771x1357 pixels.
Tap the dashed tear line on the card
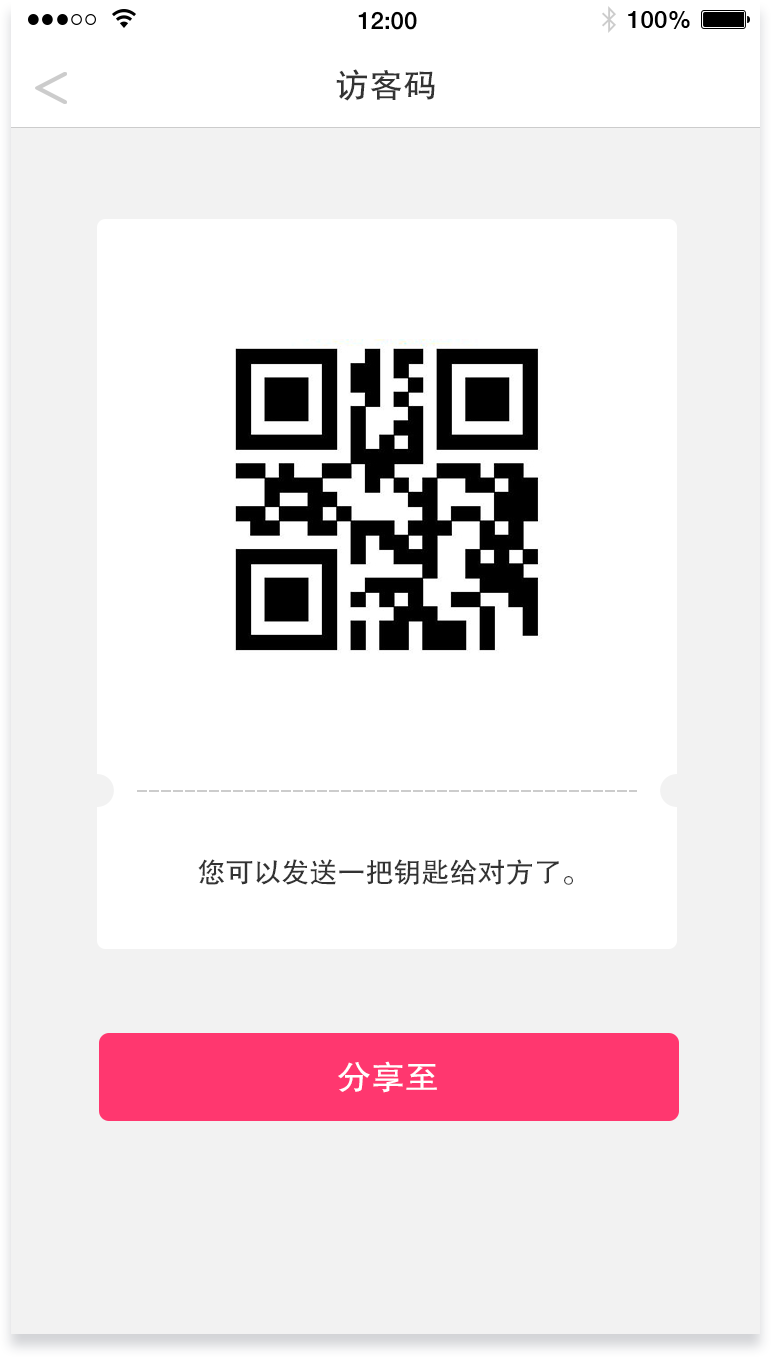[387, 789]
